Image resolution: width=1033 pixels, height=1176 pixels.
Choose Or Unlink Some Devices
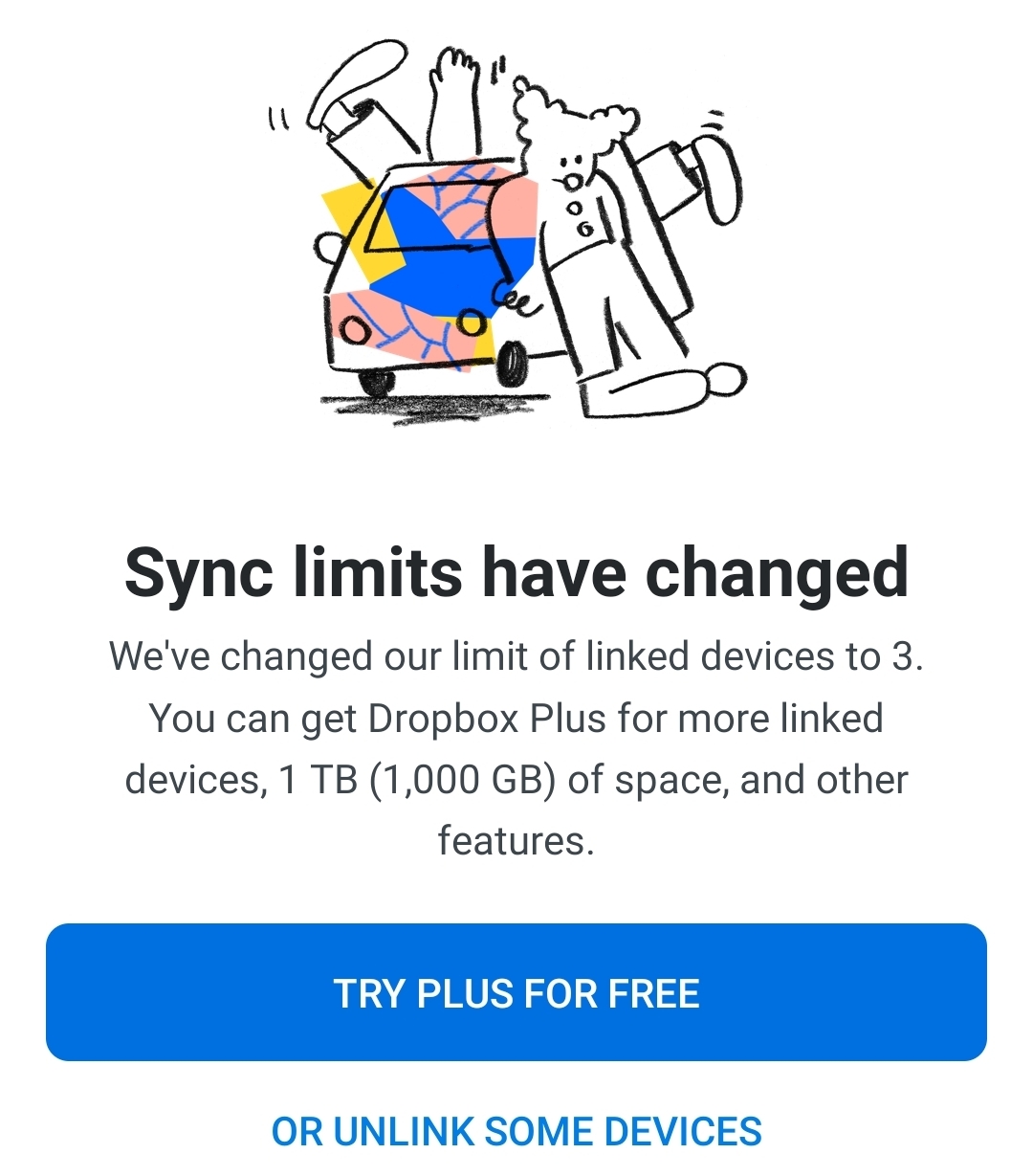point(516,1131)
